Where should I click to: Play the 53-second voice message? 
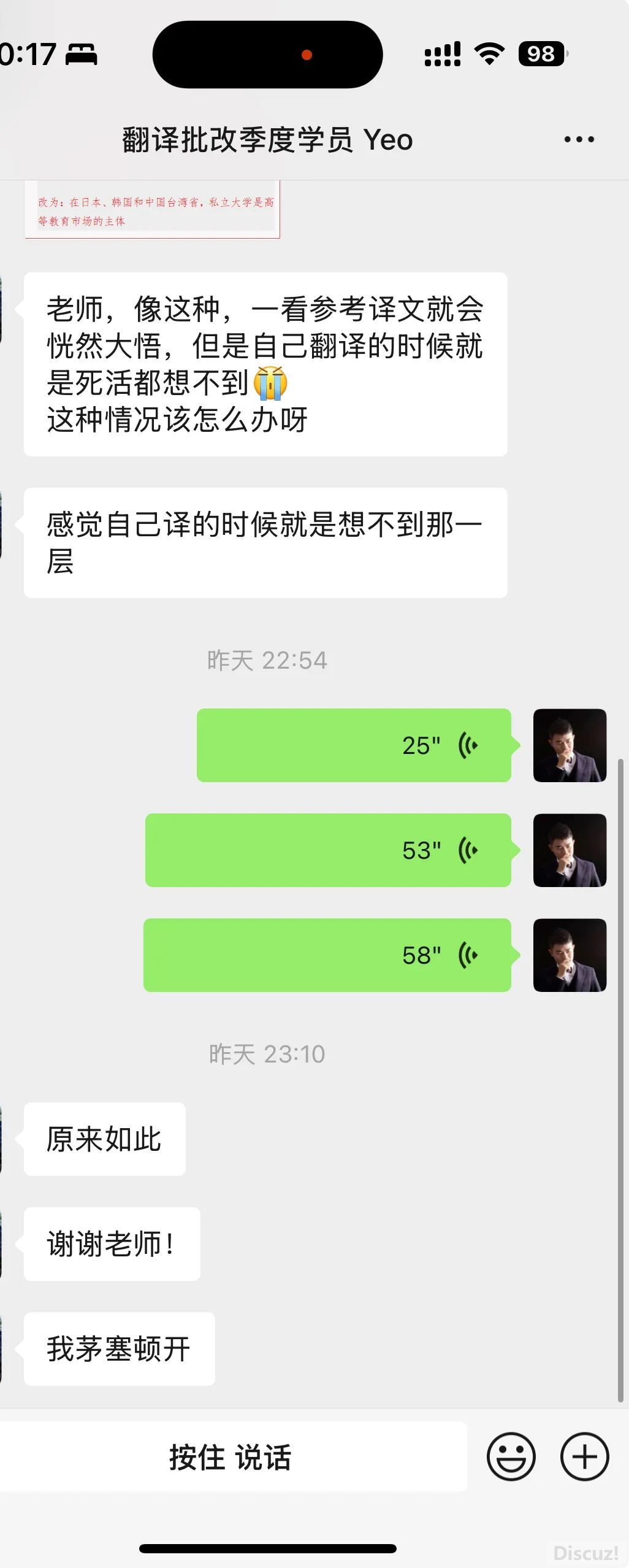(328, 850)
